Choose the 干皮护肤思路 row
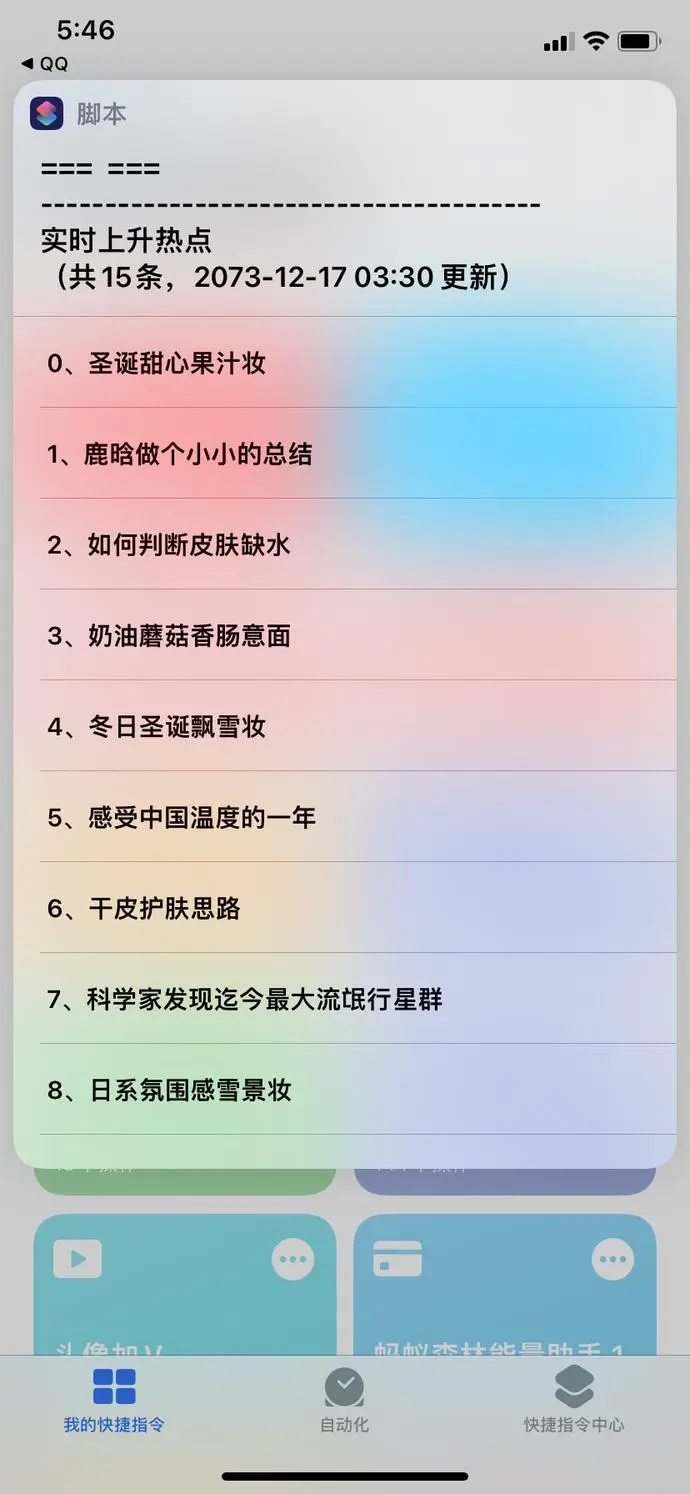This screenshot has width=690, height=1494. (345, 909)
